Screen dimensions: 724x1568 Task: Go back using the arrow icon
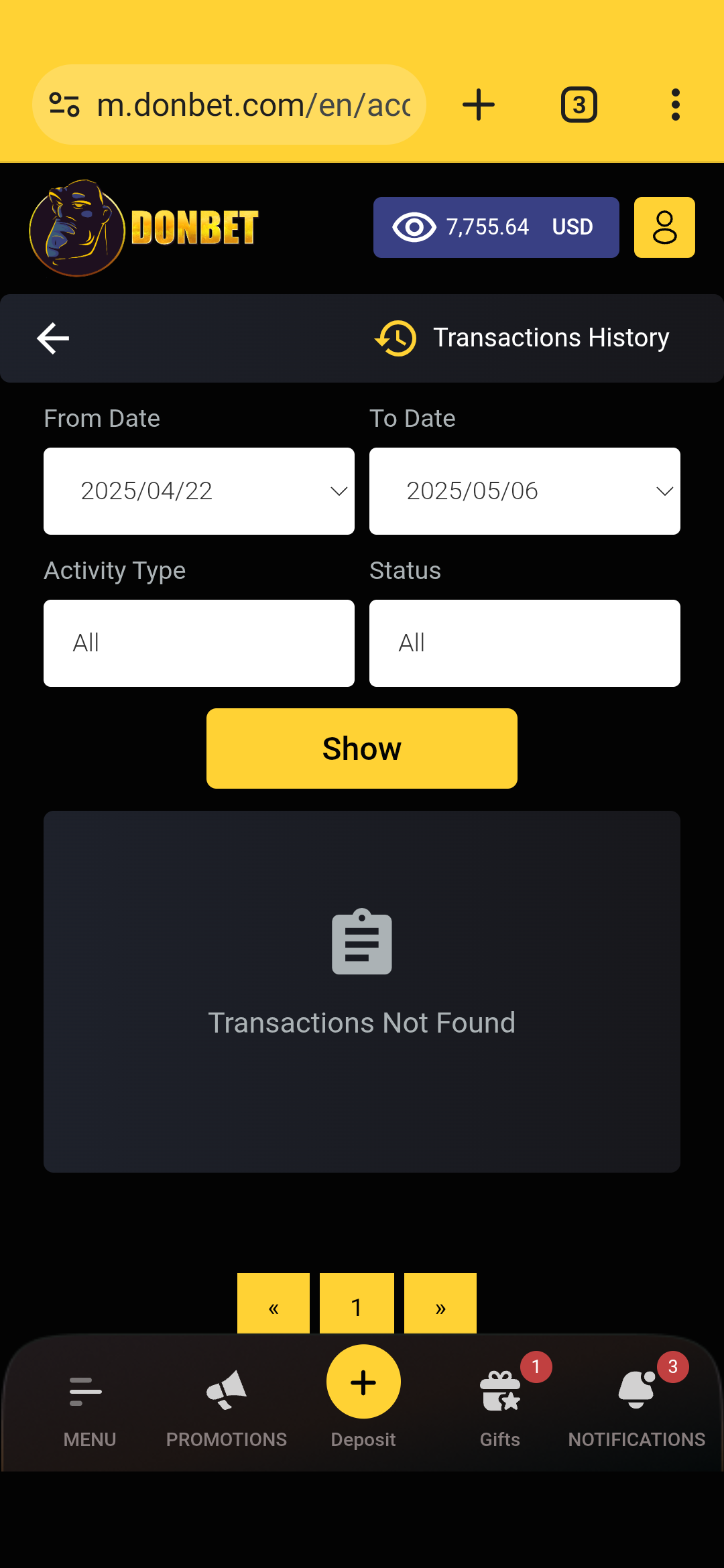53,338
